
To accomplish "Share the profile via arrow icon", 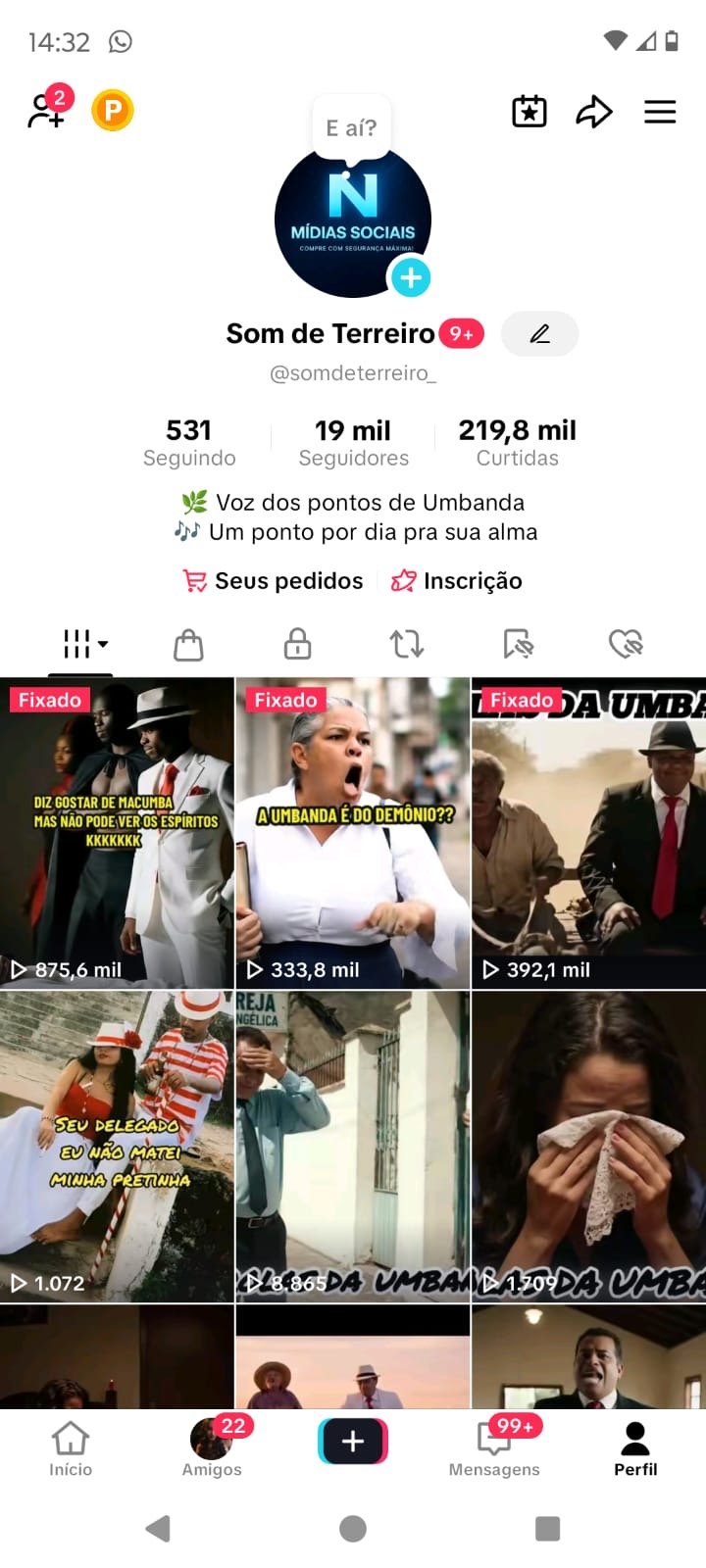I will tap(594, 112).
